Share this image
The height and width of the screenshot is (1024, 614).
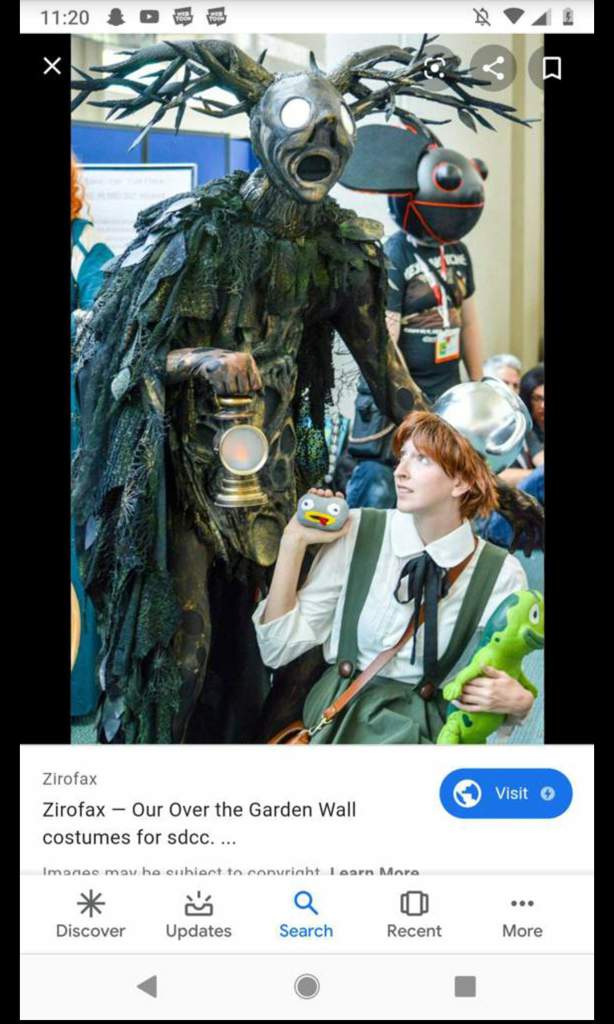pyautogui.click(x=493, y=68)
